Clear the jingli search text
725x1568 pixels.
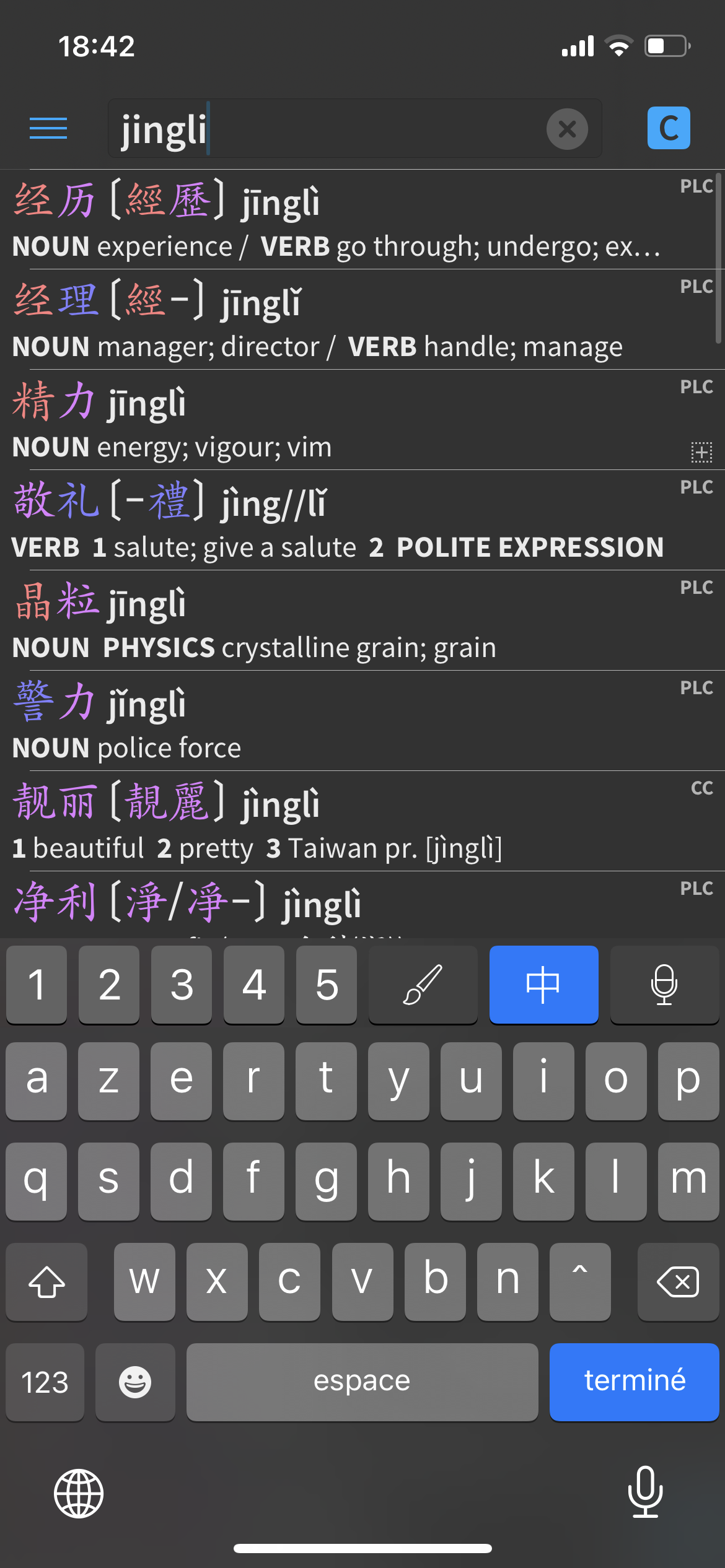pyautogui.click(x=567, y=129)
